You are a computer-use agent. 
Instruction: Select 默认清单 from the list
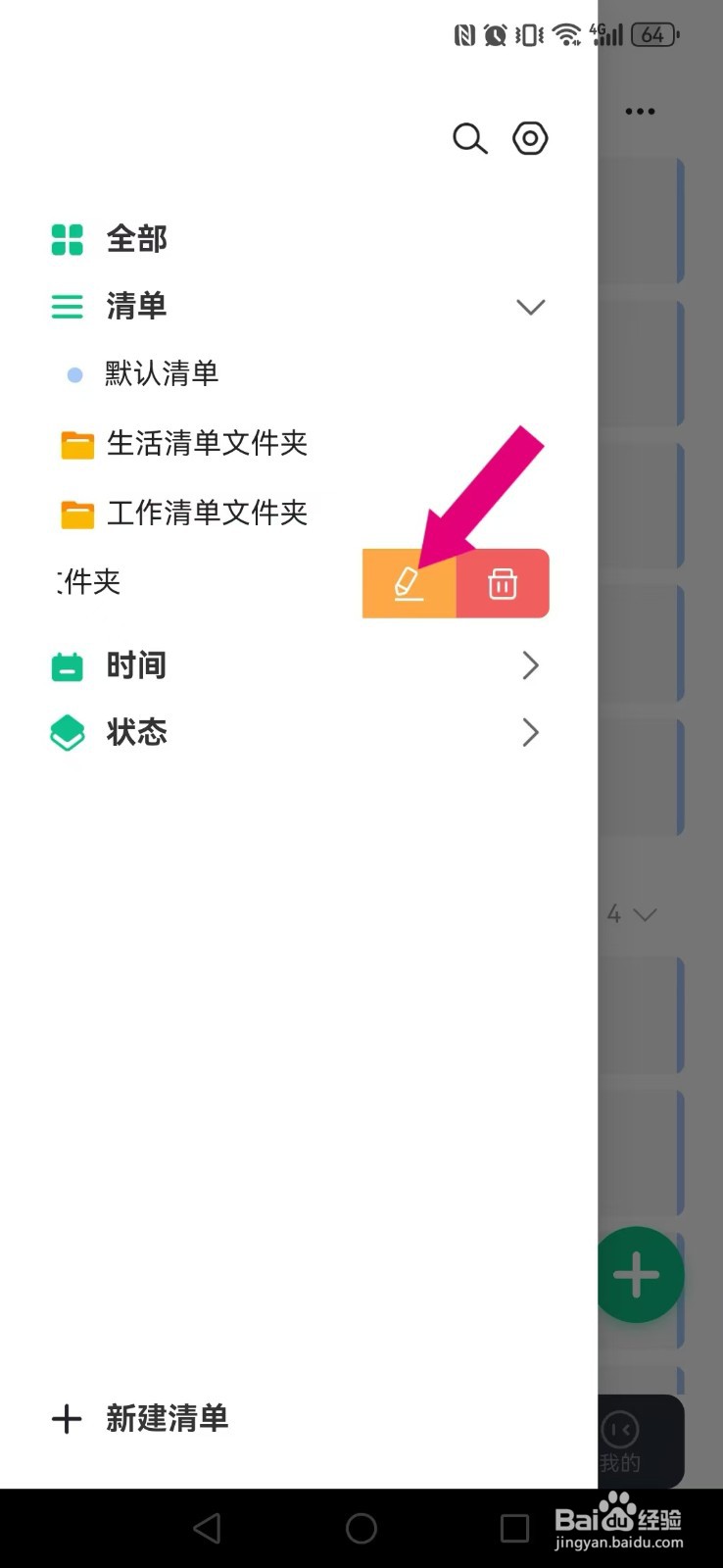[x=162, y=373]
